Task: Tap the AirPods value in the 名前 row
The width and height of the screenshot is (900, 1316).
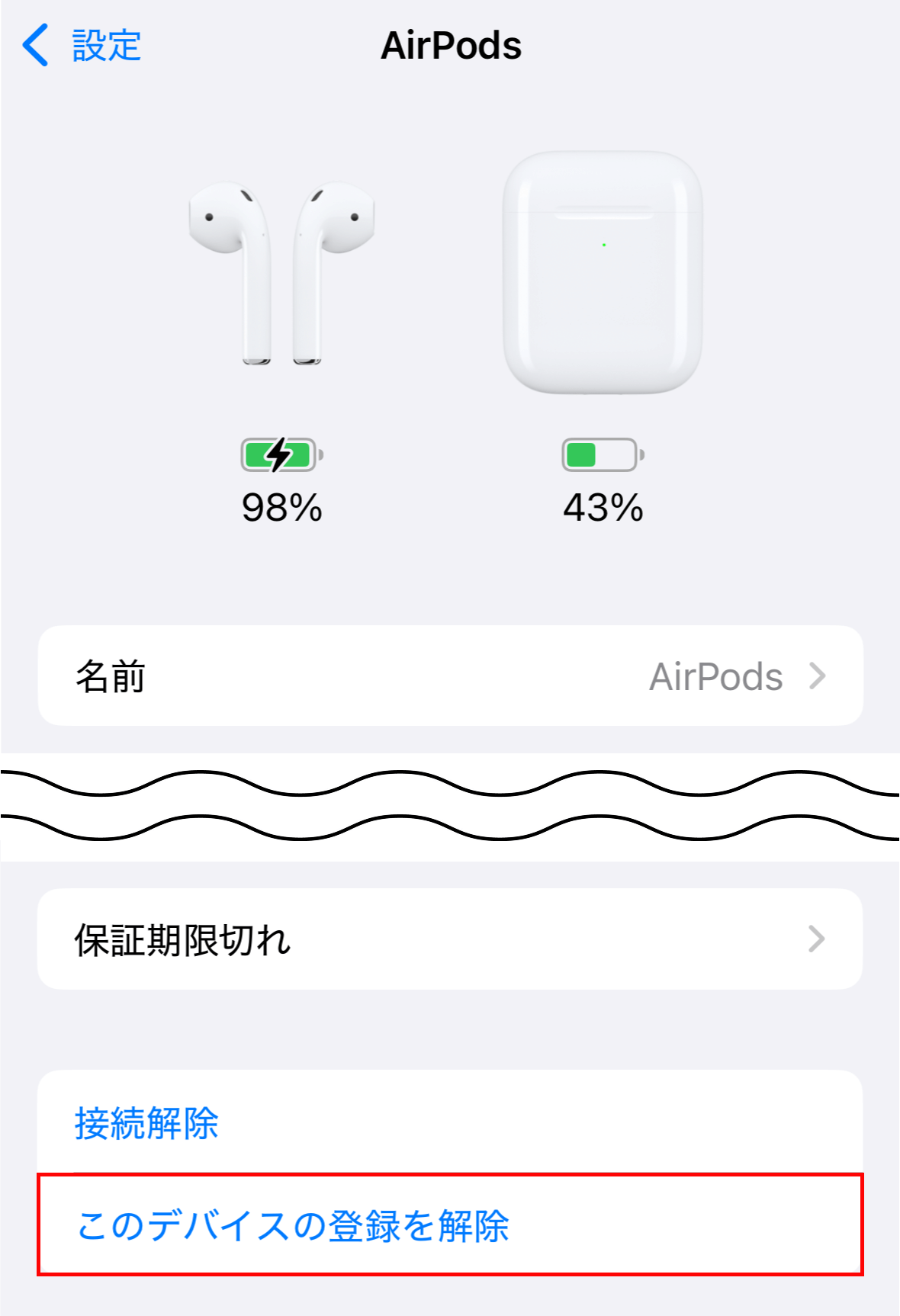Action: [x=715, y=676]
